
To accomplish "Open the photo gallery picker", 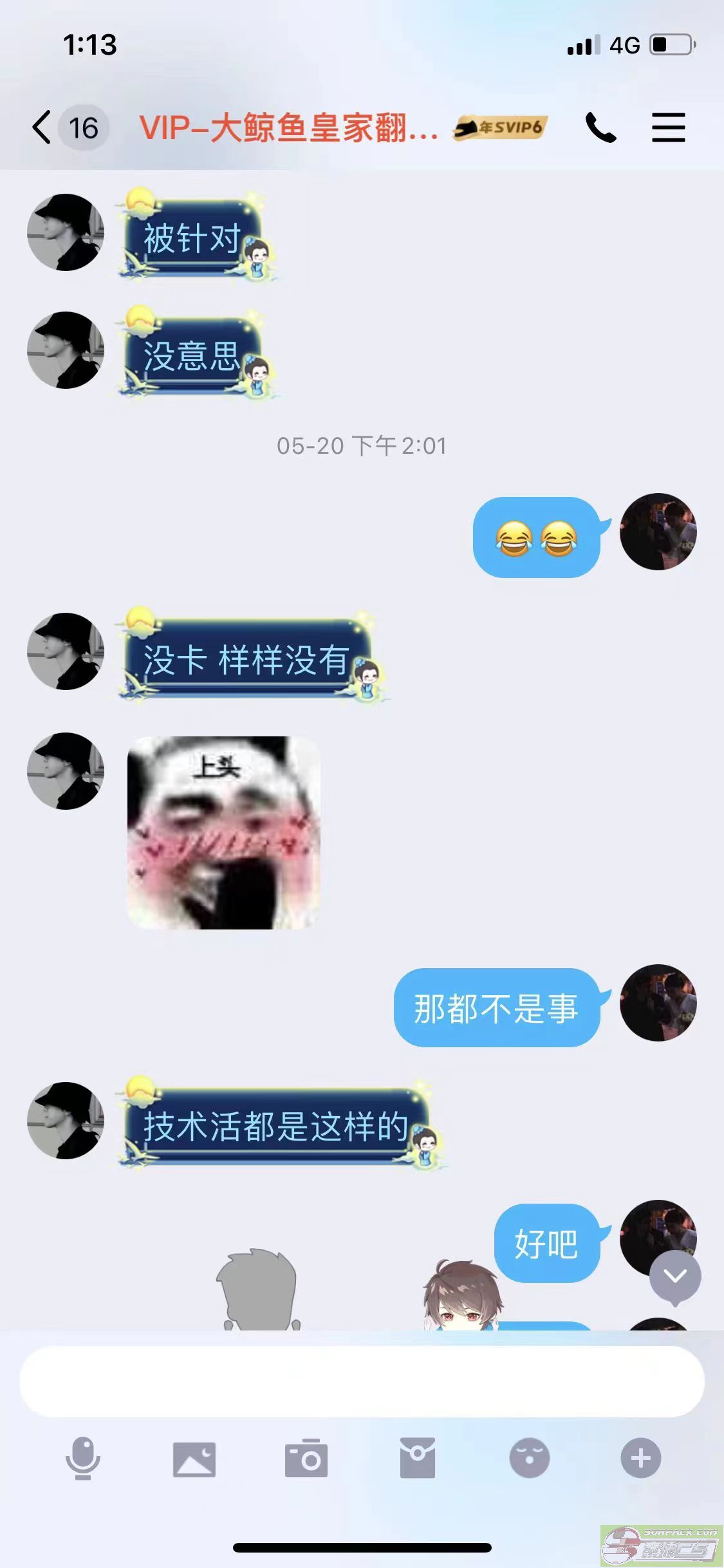I will click(194, 1459).
